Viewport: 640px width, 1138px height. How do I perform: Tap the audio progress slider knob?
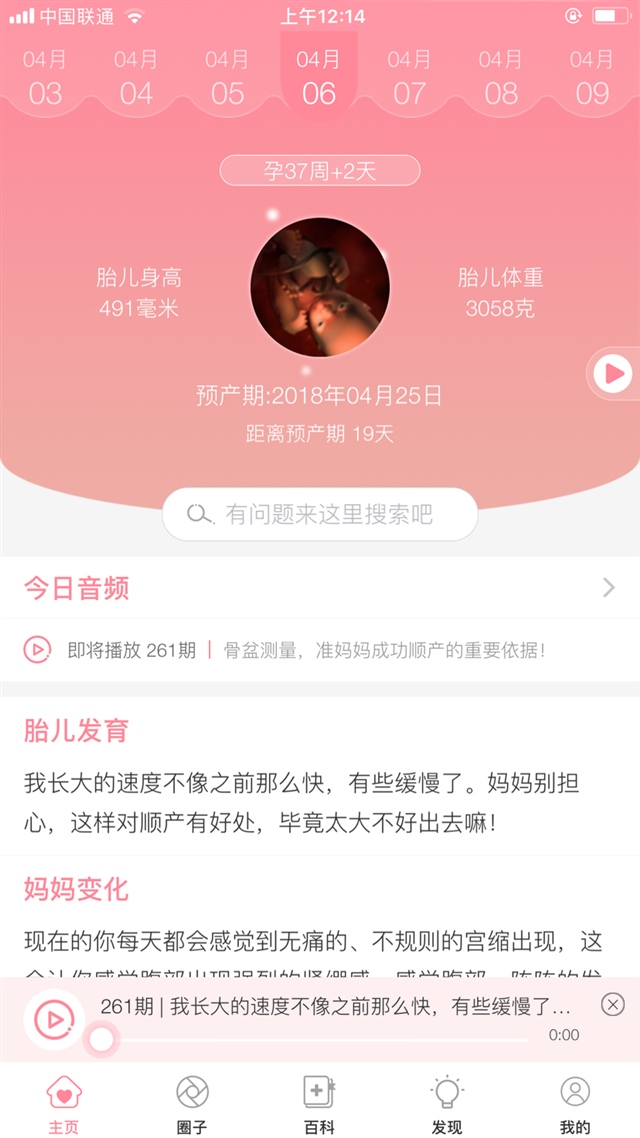coord(101,1040)
